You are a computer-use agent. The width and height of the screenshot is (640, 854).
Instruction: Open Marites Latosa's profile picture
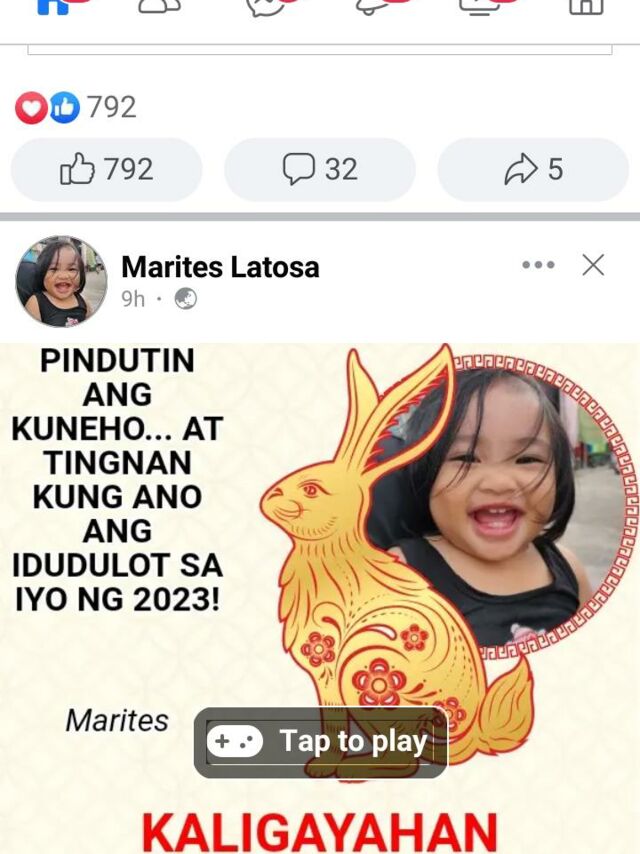coord(61,282)
